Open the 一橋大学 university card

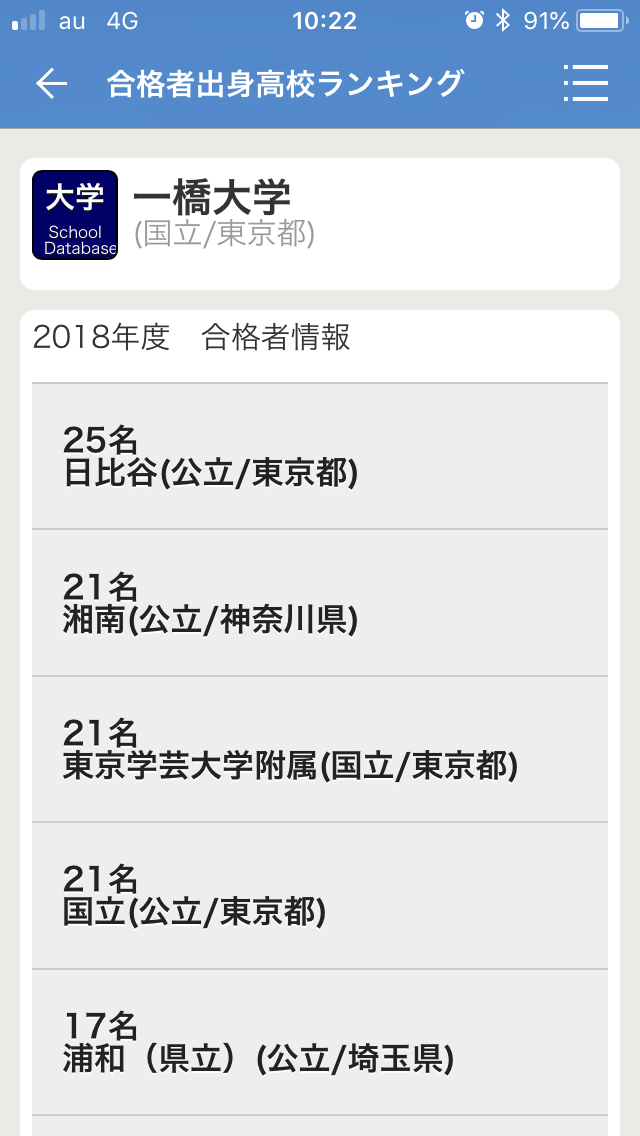320,224
